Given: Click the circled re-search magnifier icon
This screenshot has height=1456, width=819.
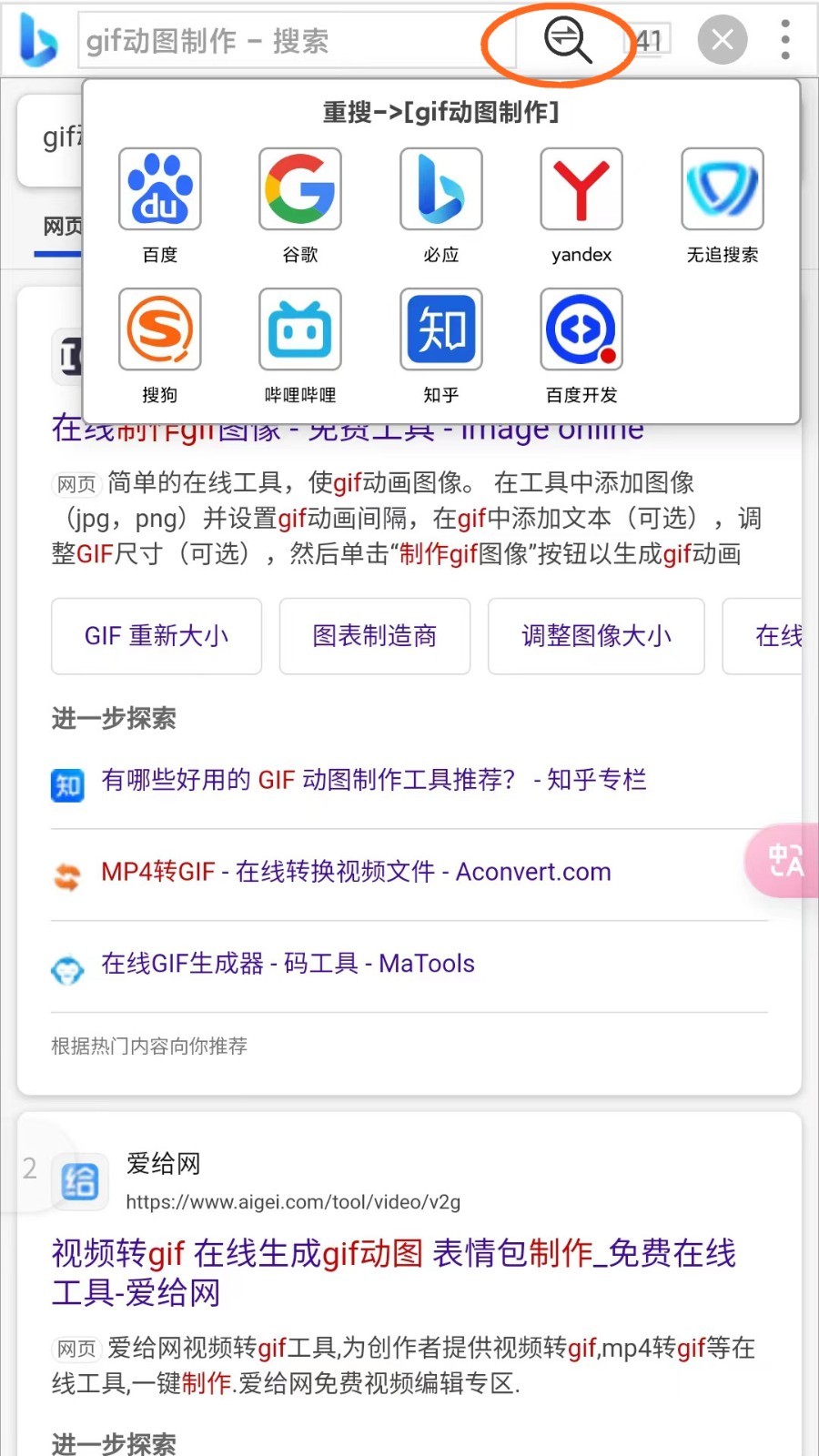Looking at the screenshot, I should (x=565, y=40).
